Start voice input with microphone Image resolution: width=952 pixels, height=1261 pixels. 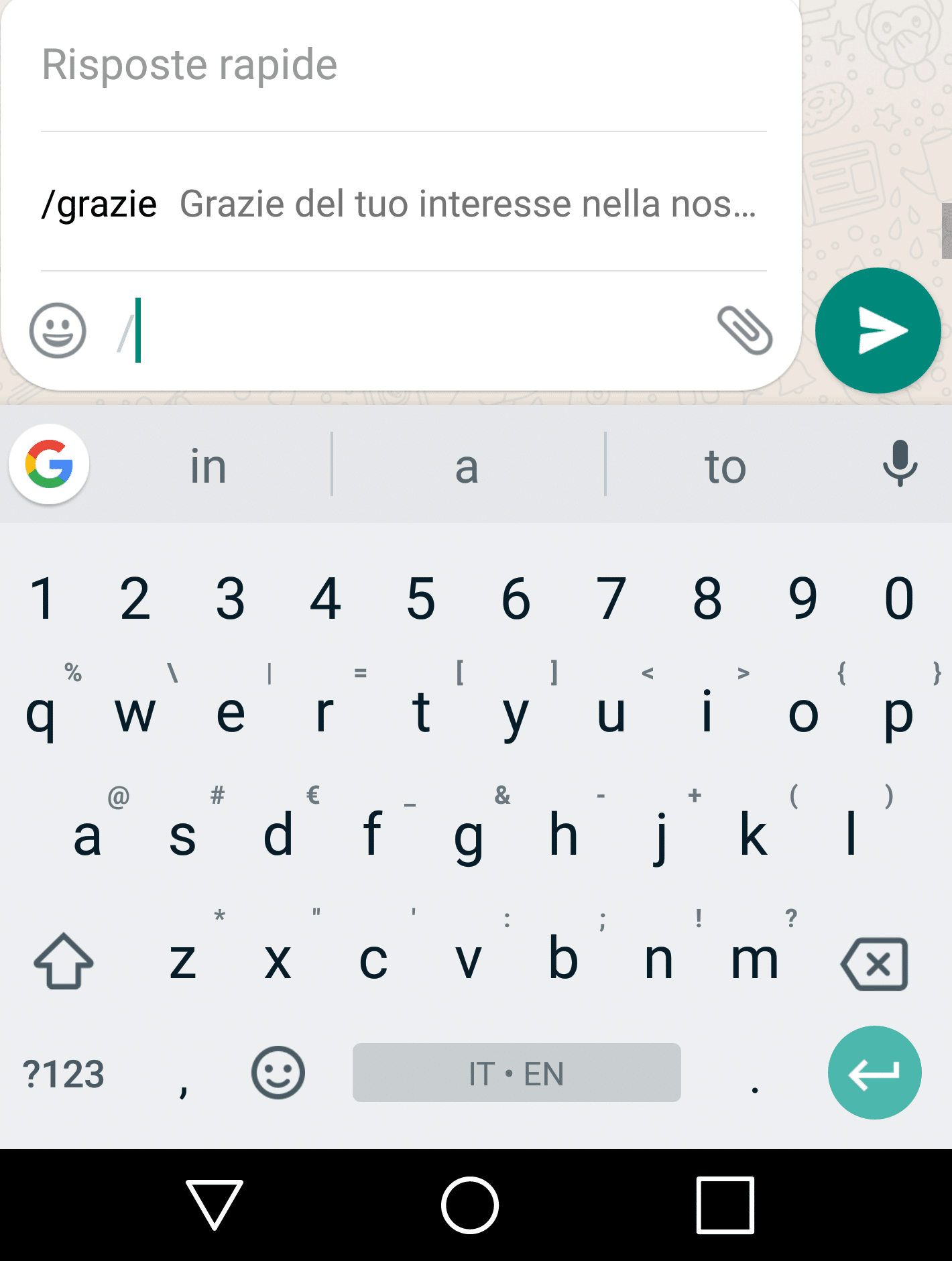(x=899, y=464)
